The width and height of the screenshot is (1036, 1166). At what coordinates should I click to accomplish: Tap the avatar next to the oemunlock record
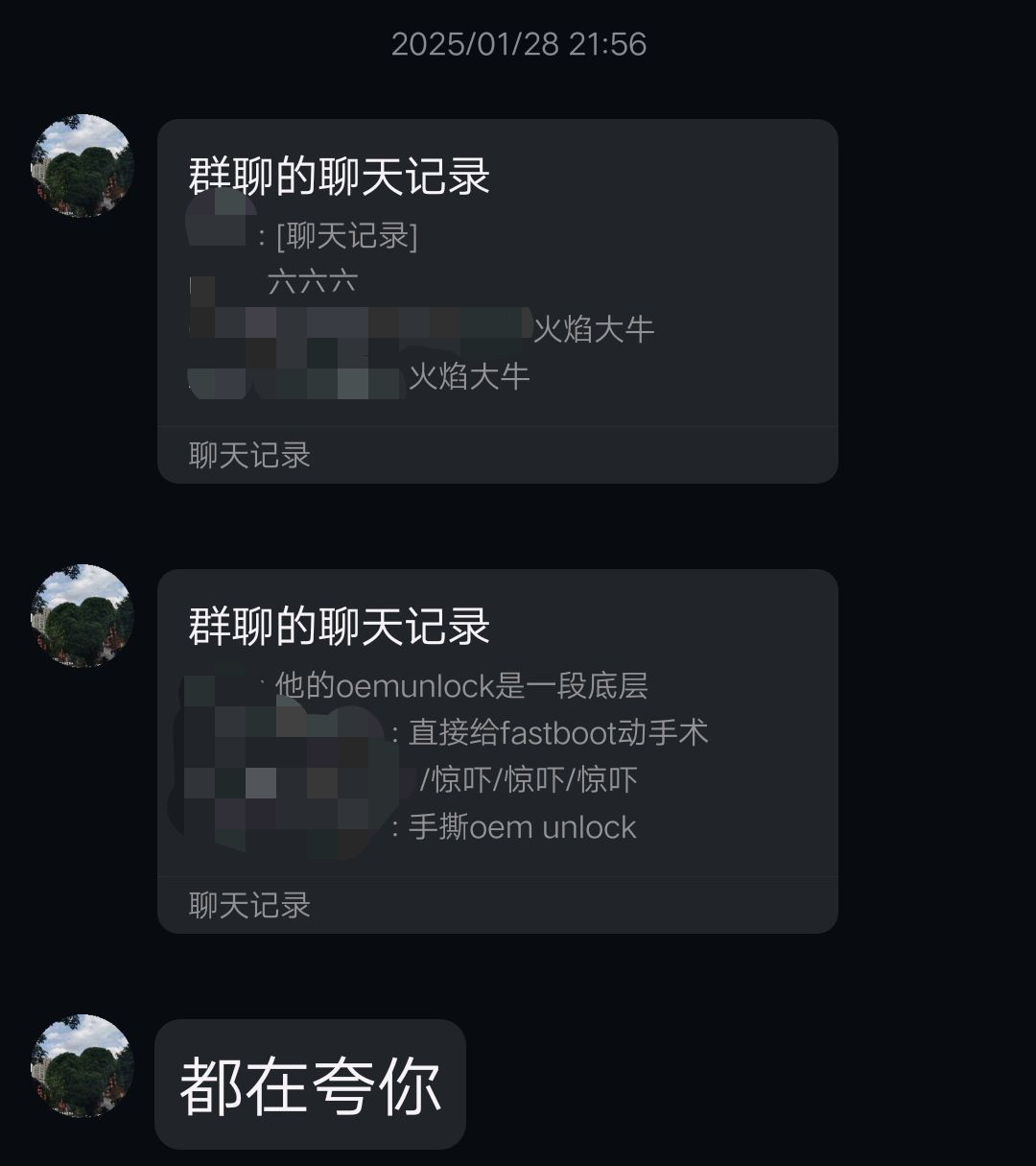(82, 616)
